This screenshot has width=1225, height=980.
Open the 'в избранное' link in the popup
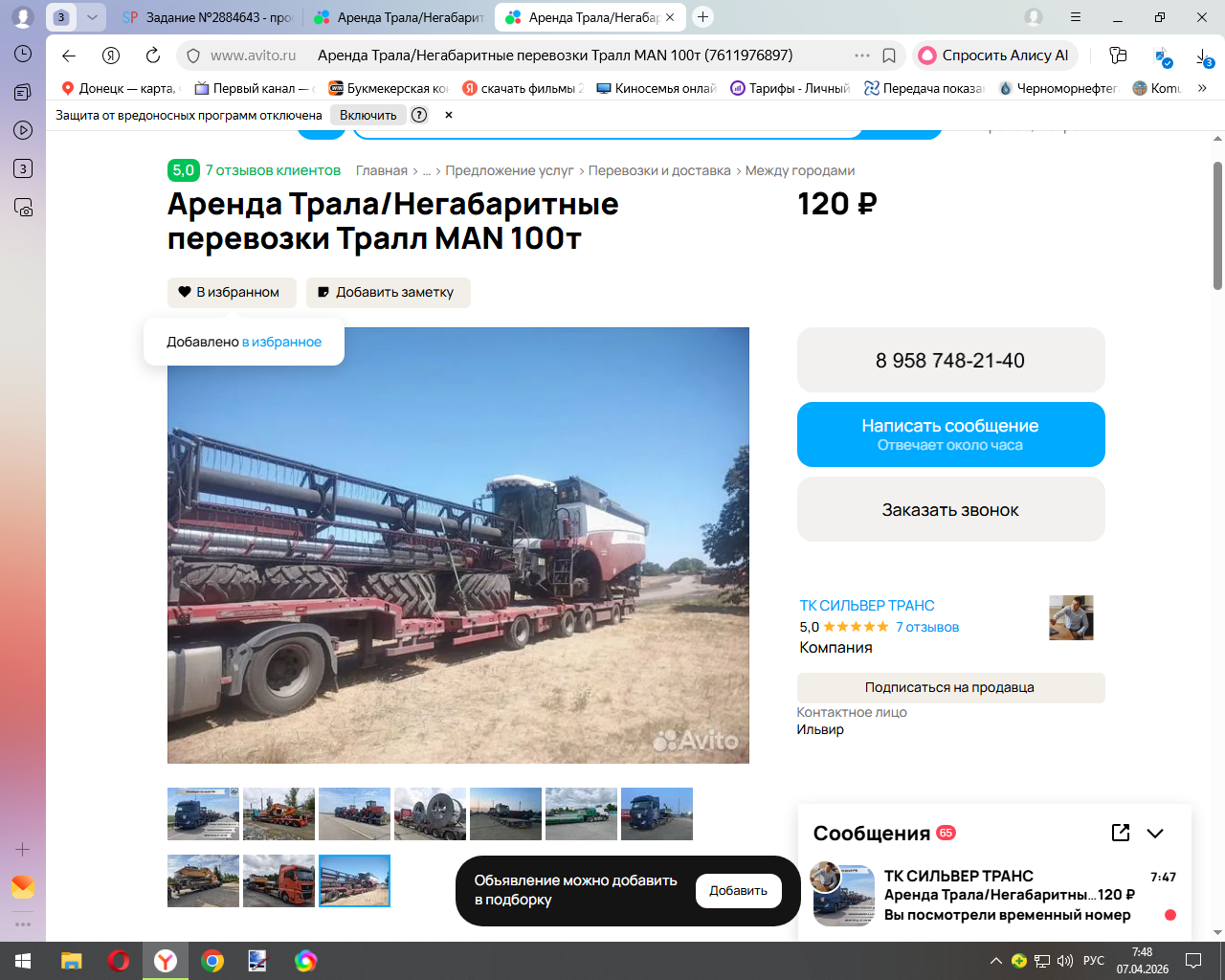[281, 342]
